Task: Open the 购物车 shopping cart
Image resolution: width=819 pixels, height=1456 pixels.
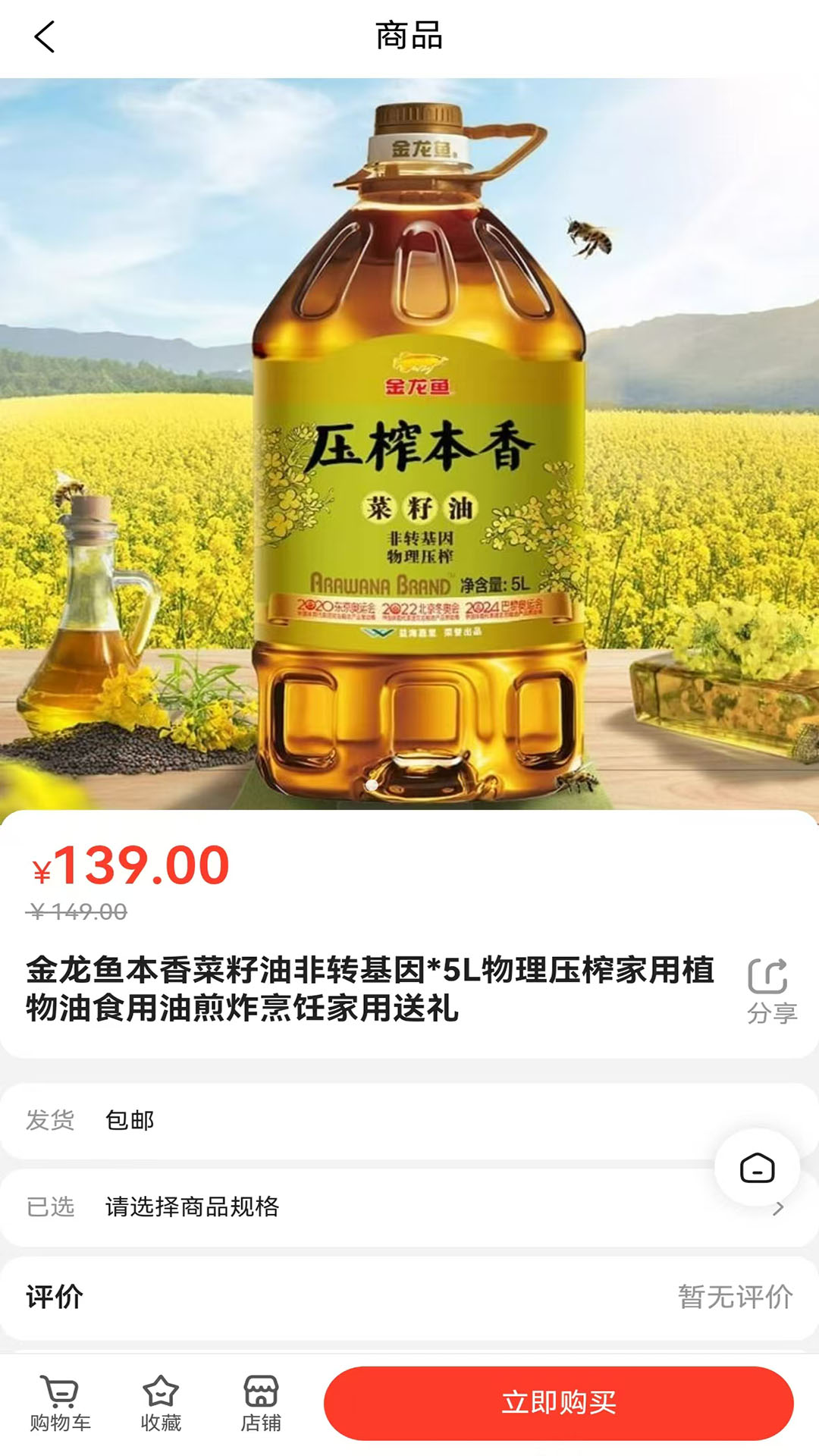Action: (61, 1403)
